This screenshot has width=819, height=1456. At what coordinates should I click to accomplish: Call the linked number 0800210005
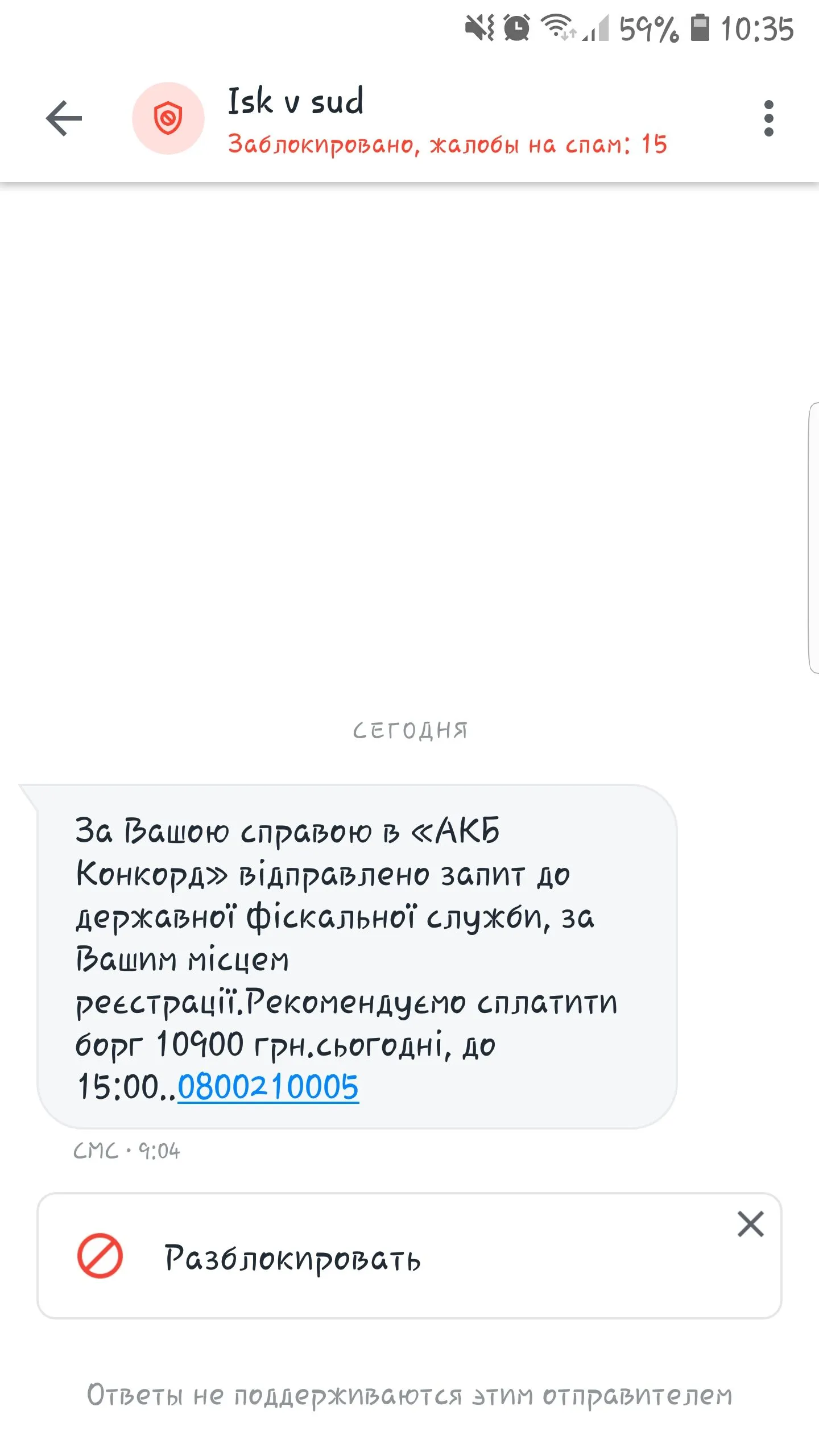pyautogui.click(x=268, y=1087)
